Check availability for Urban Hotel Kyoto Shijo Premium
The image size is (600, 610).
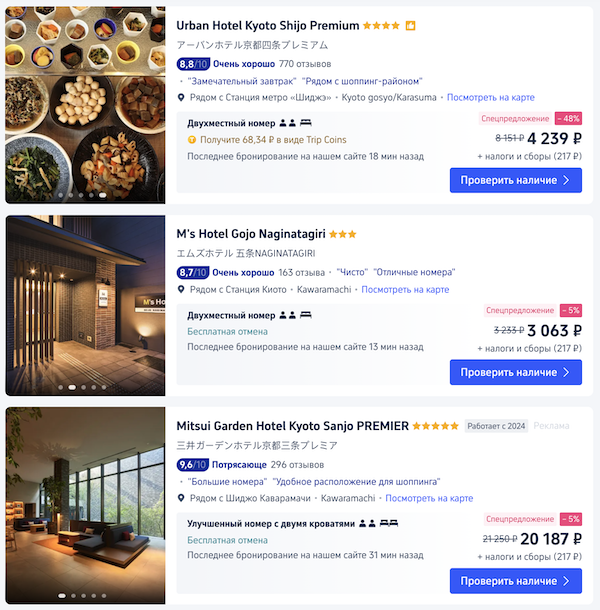(515, 180)
